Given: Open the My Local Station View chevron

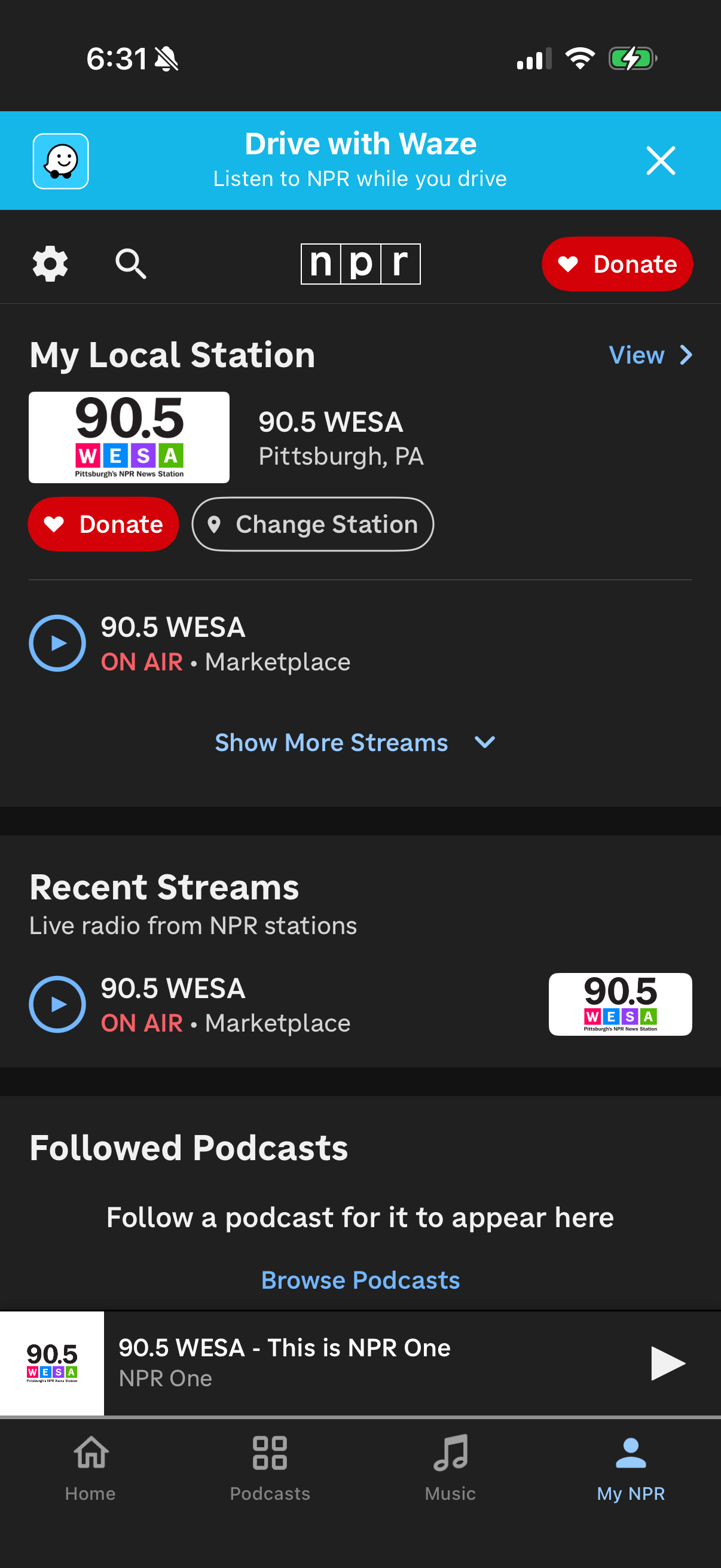Looking at the screenshot, I should click(651, 355).
